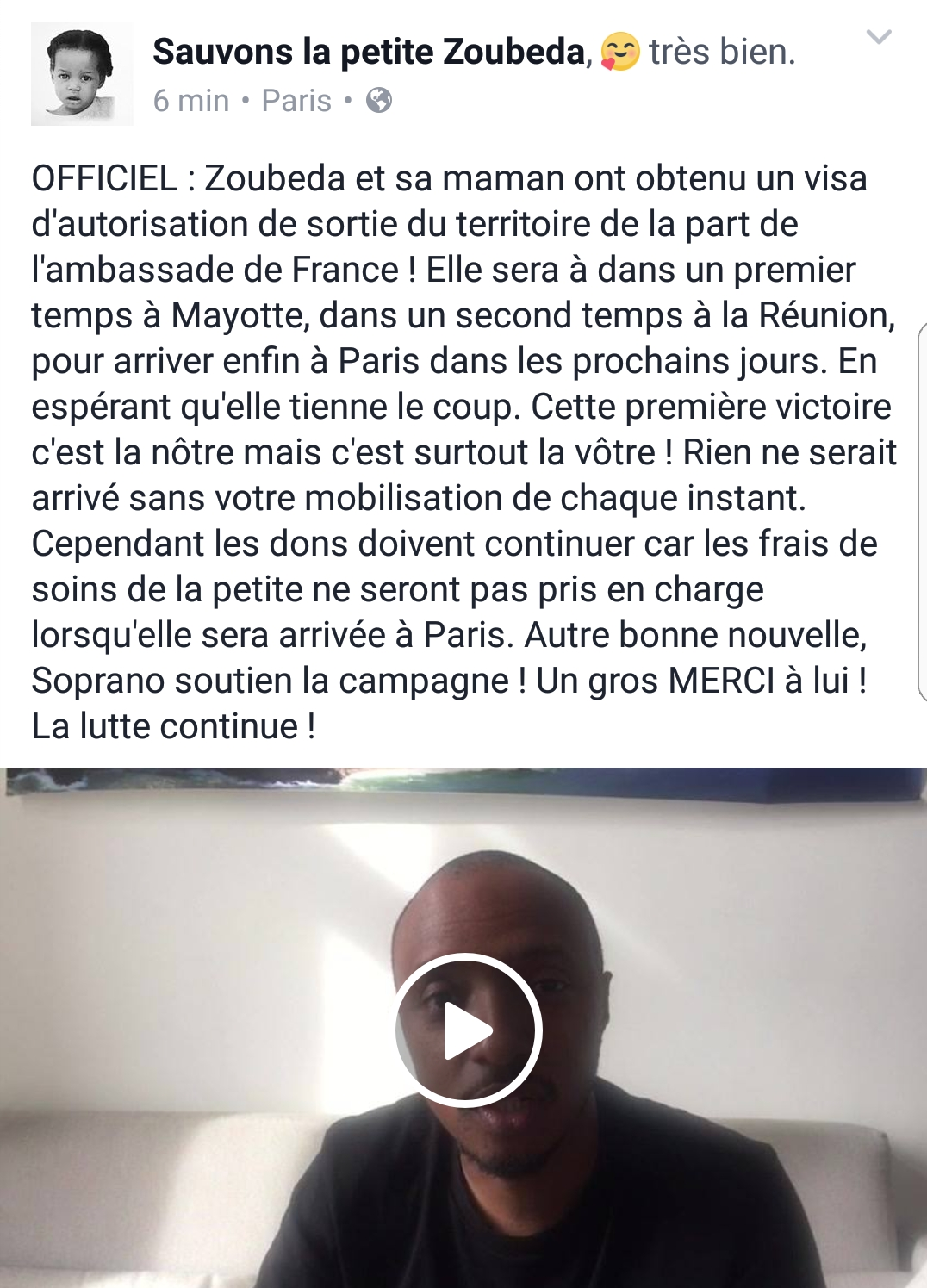
Task: View the page's profile picture
Action: pos(82,75)
